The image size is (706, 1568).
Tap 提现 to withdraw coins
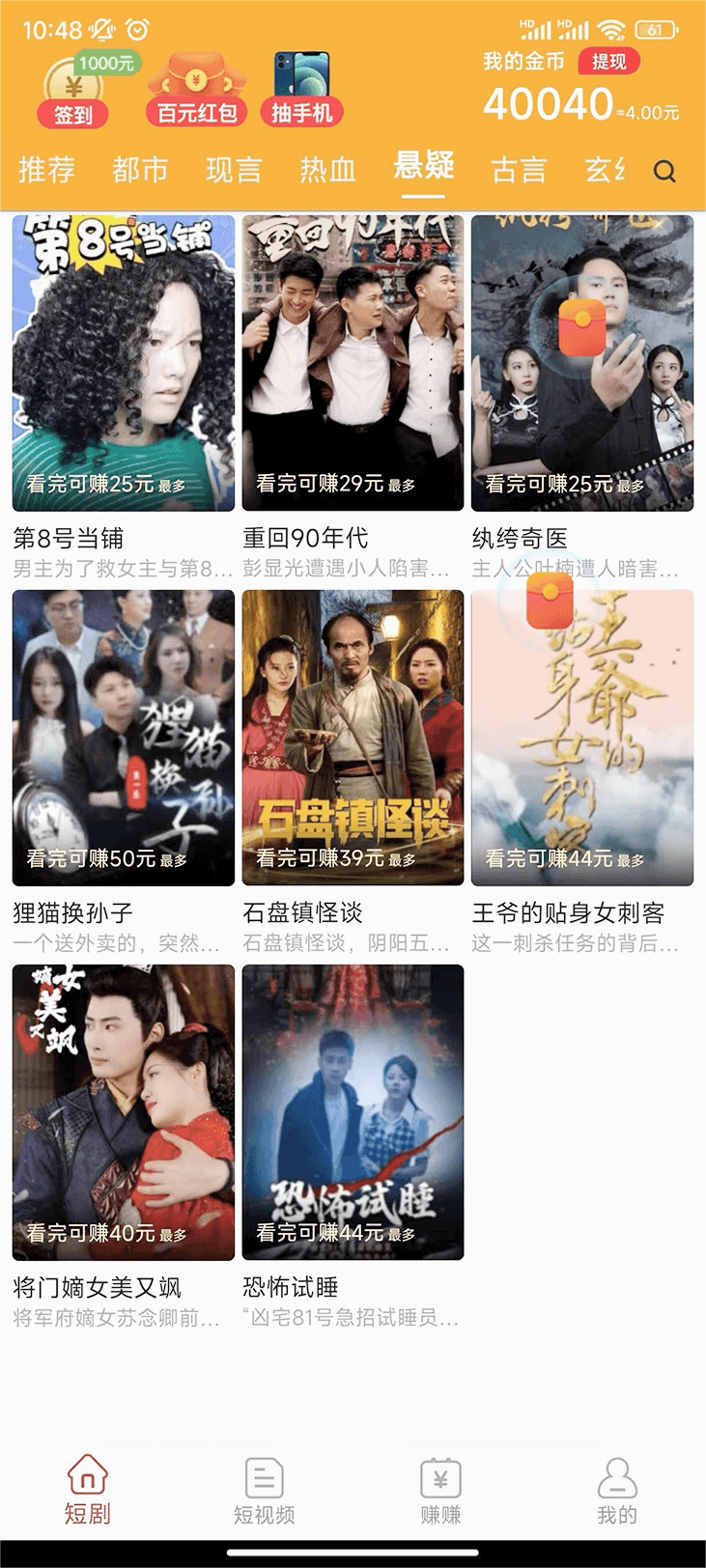(x=608, y=62)
